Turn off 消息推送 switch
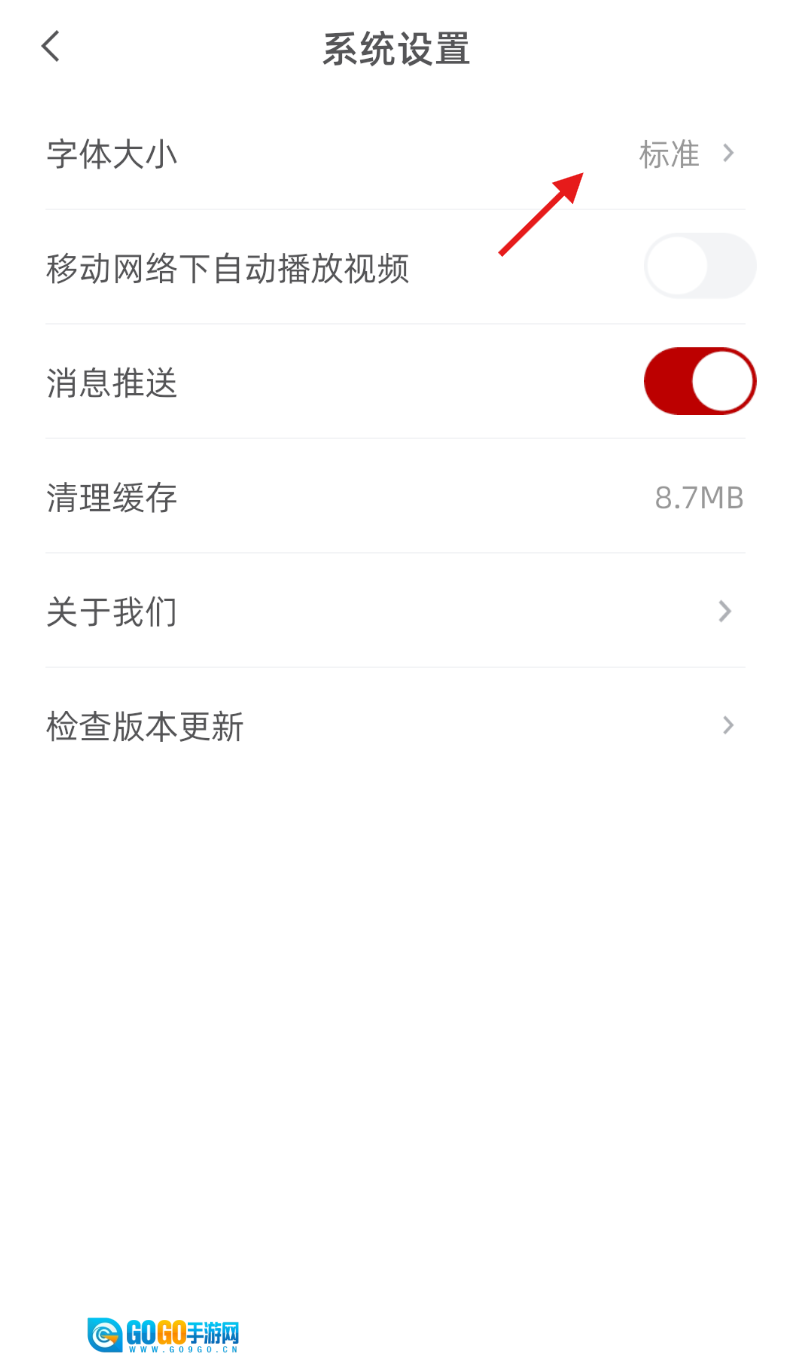 tap(699, 381)
